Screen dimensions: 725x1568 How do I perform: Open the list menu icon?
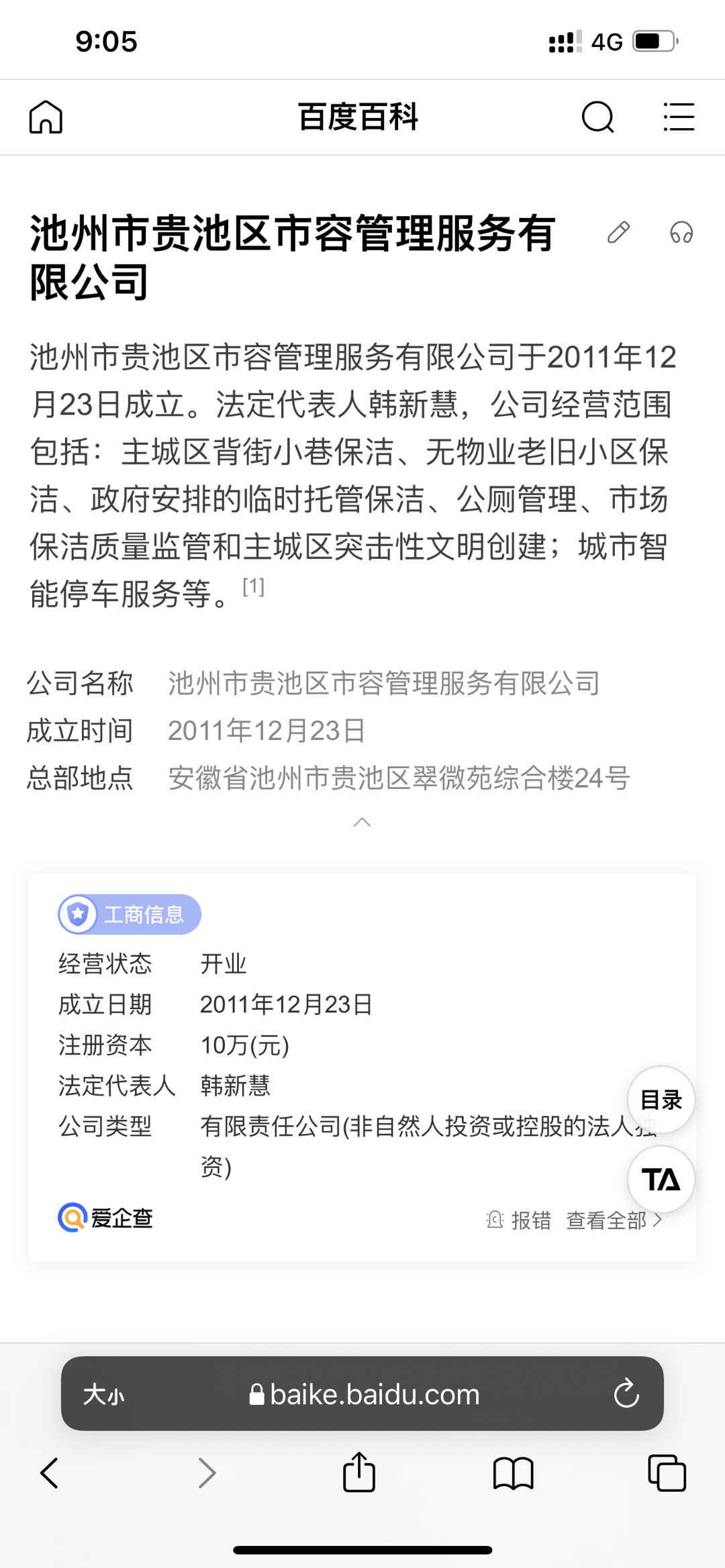(x=678, y=117)
